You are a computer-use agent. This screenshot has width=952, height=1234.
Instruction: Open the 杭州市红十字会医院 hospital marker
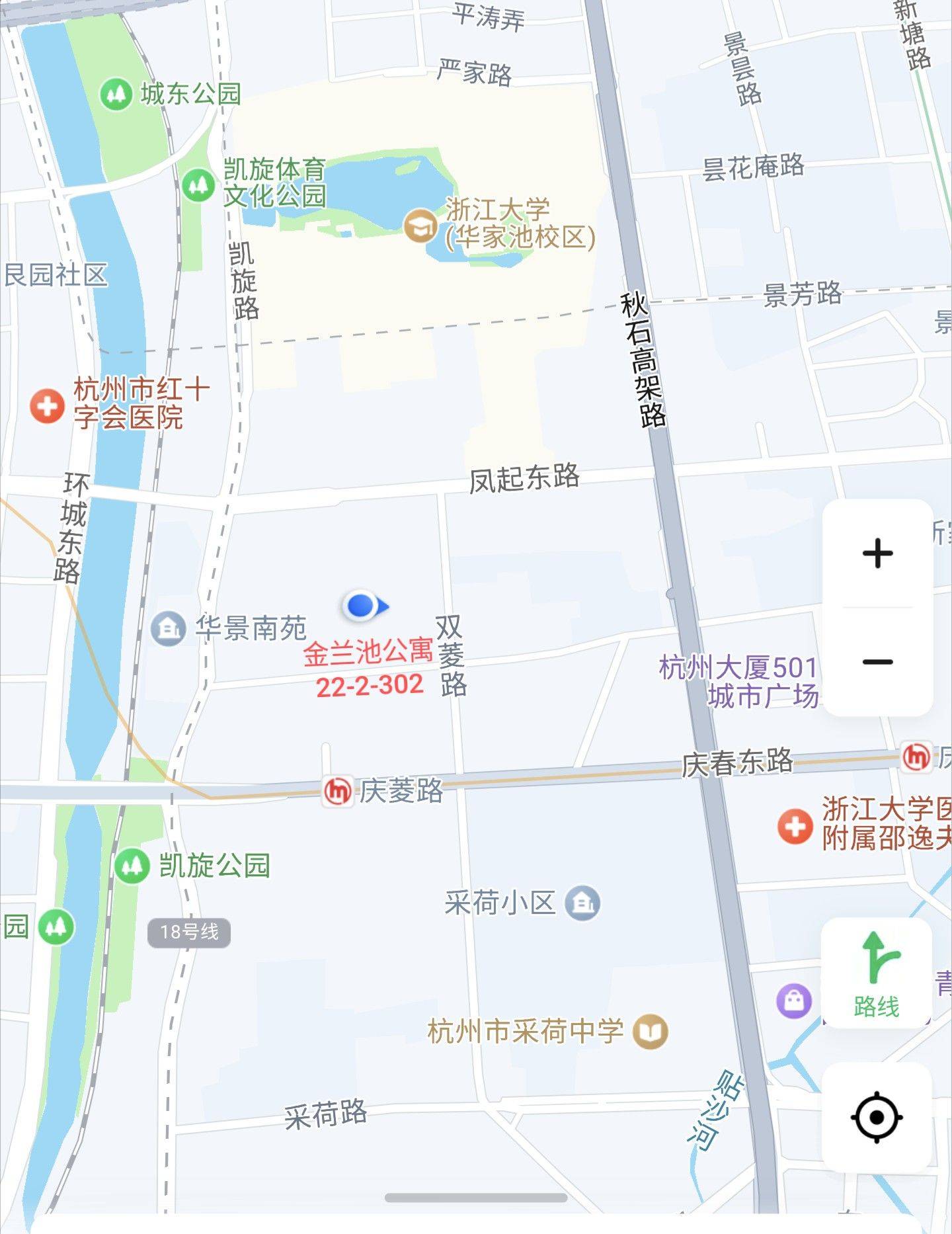click(x=47, y=404)
